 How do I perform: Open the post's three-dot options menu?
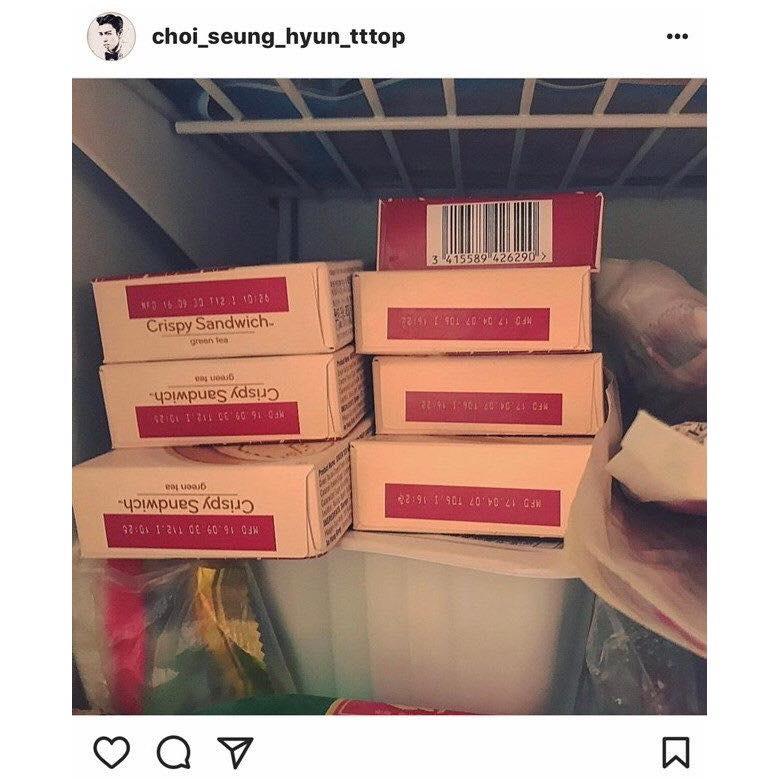677,37
